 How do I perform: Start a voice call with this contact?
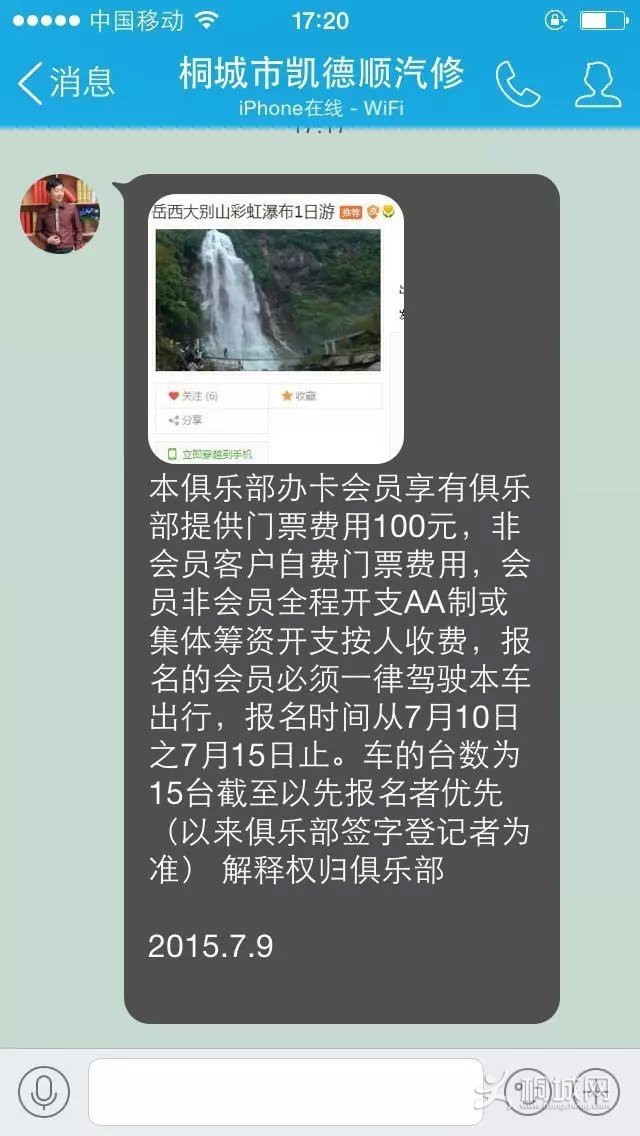[x=517, y=84]
